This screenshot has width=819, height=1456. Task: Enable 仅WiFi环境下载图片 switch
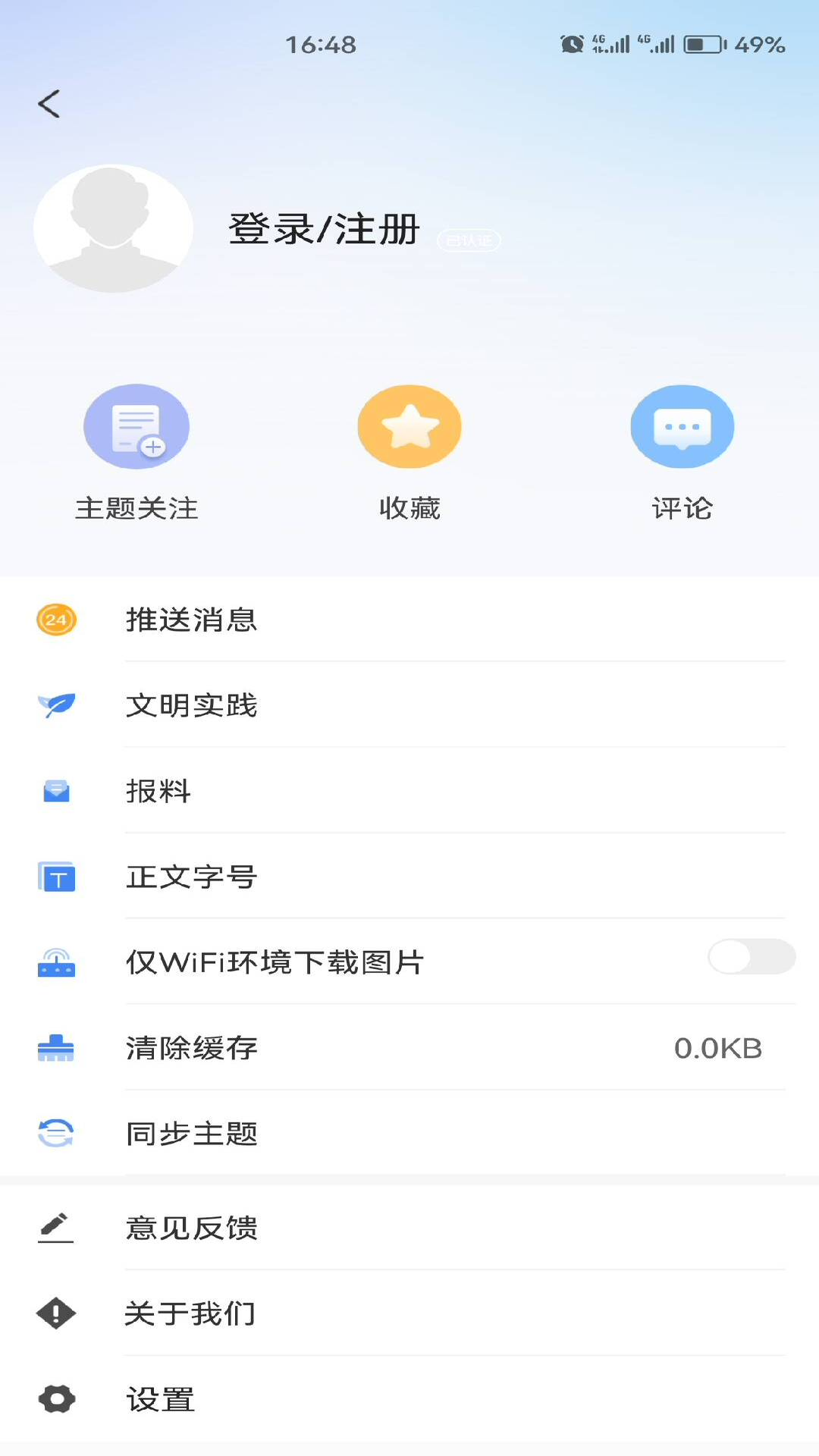click(749, 957)
